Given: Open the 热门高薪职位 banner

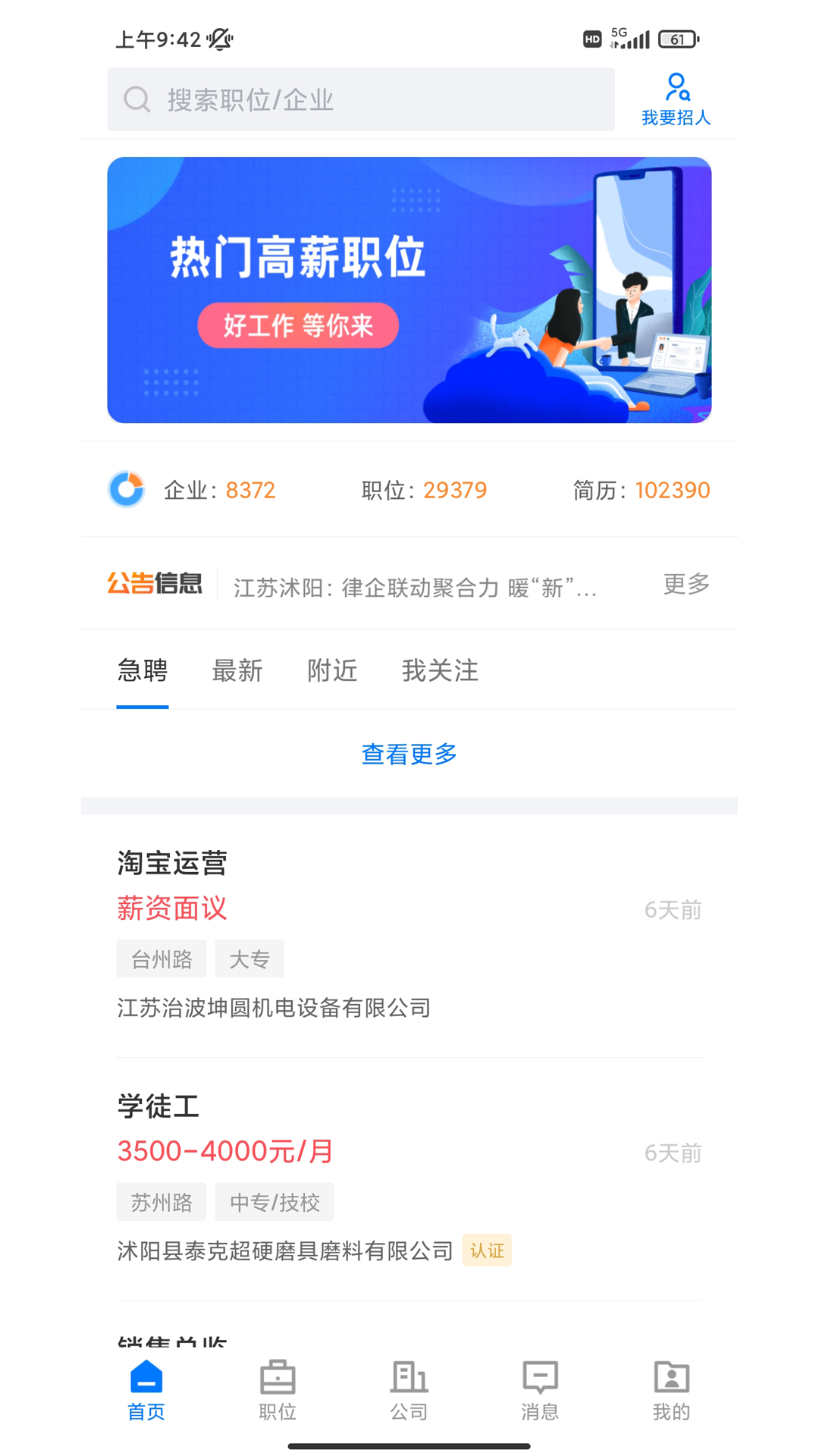Looking at the screenshot, I should click(409, 290).
